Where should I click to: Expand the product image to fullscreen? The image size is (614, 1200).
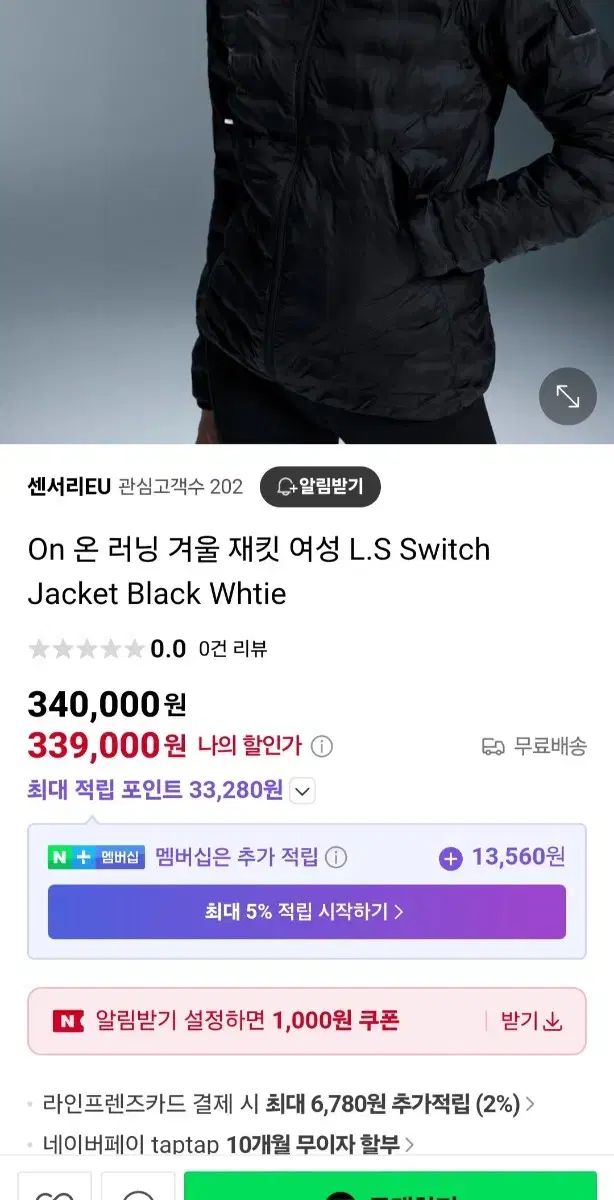click(567, 397)
